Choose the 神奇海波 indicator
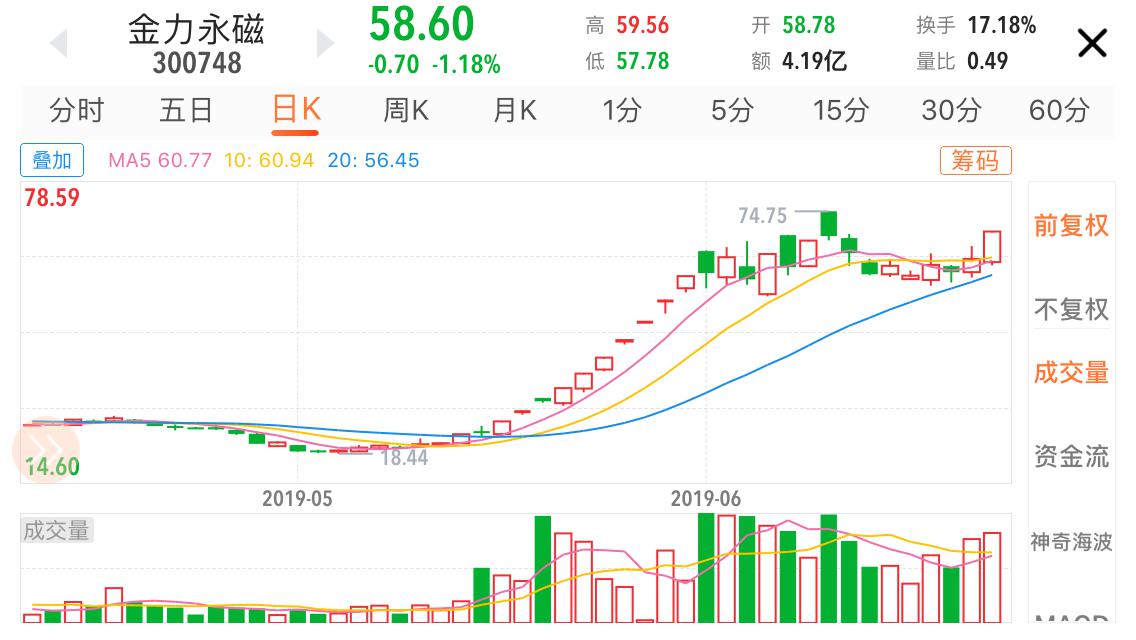This screenshot has height=640, width=1136. 1071,542
